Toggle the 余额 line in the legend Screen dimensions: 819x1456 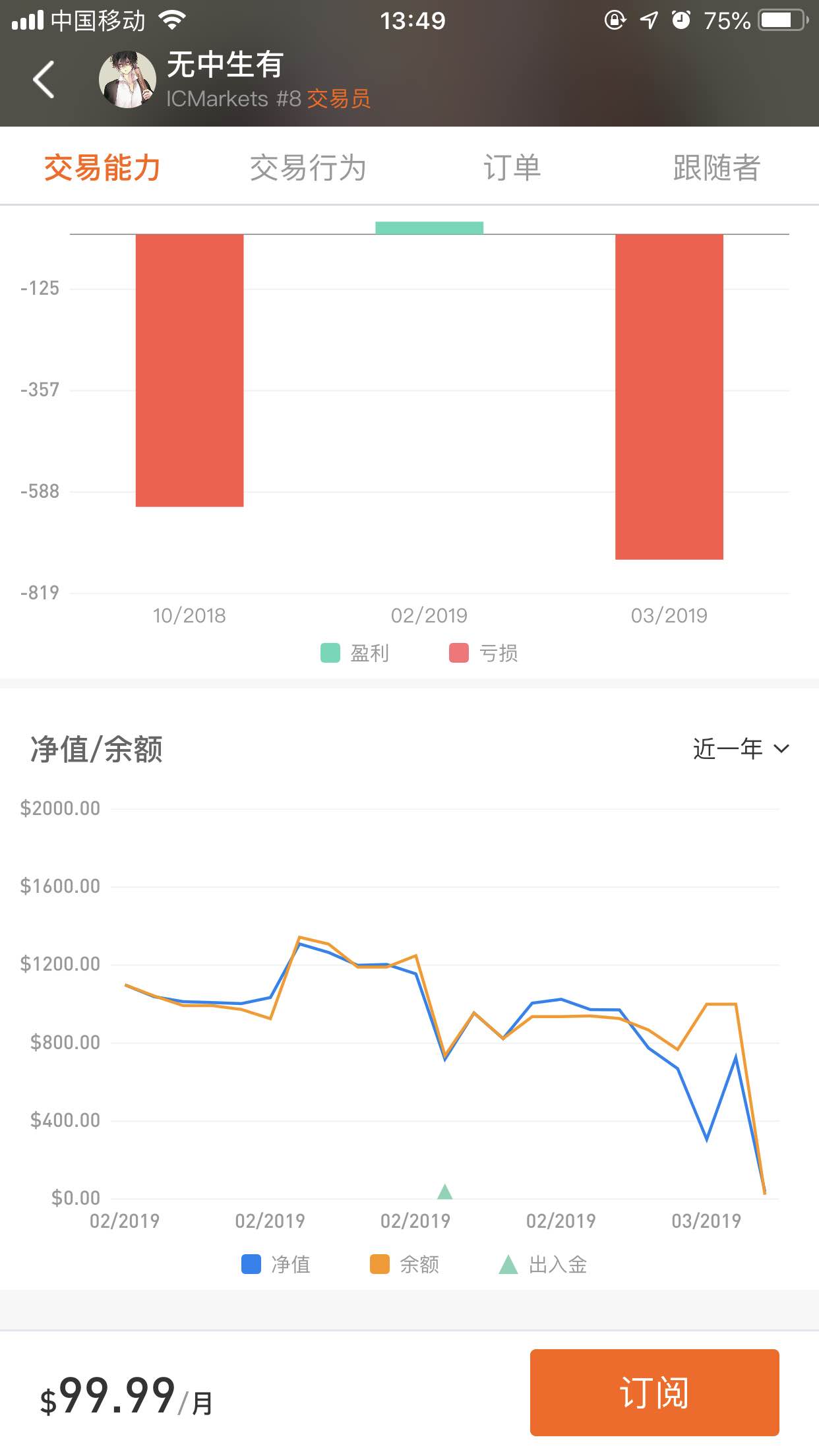(404, 1264)
